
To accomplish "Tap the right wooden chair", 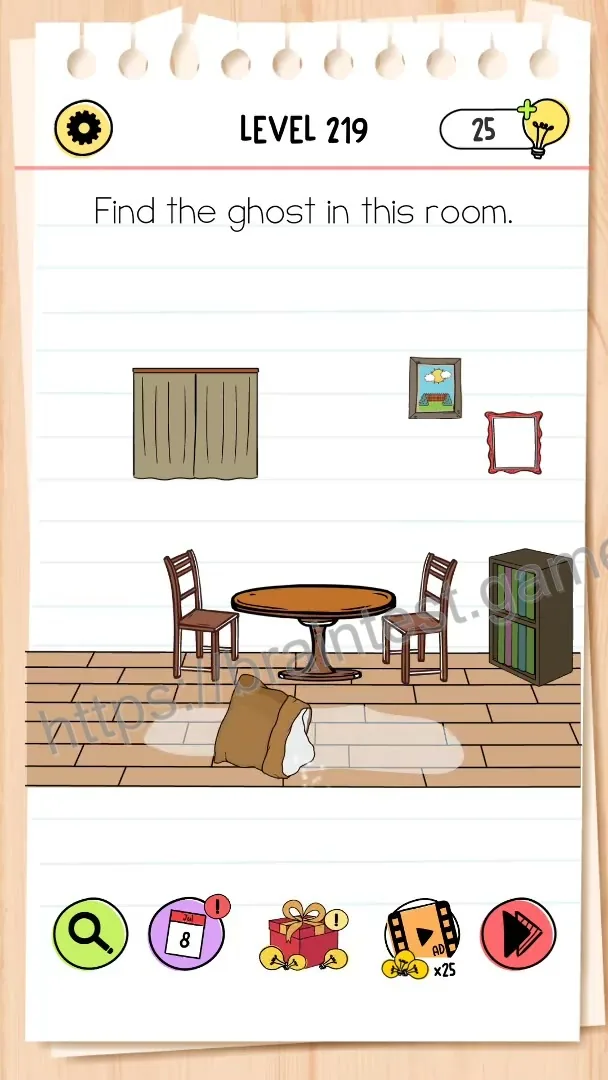I will pyautogui.click(x=419, y=618).
